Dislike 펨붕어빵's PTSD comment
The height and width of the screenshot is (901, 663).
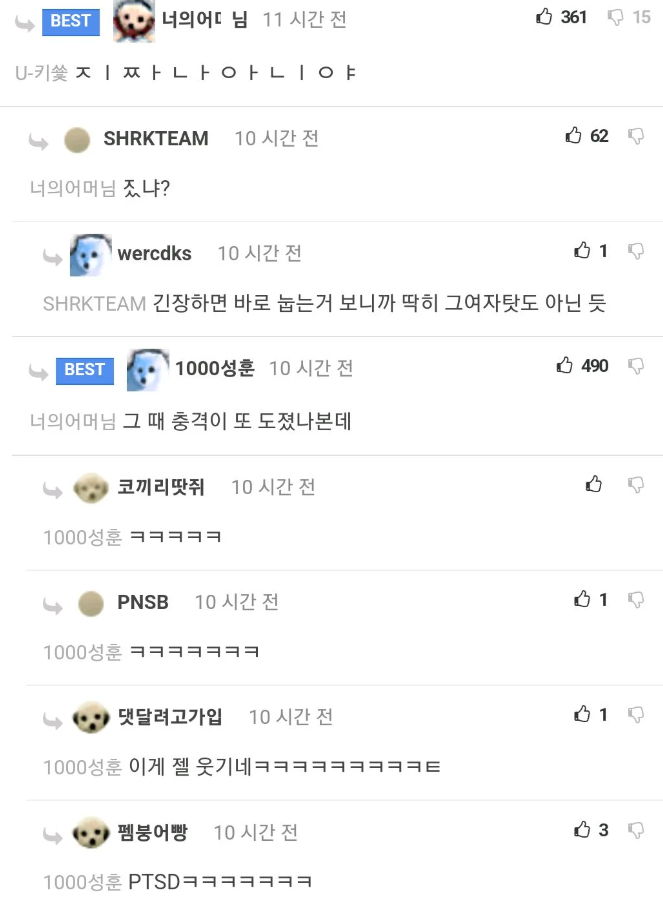635,830
